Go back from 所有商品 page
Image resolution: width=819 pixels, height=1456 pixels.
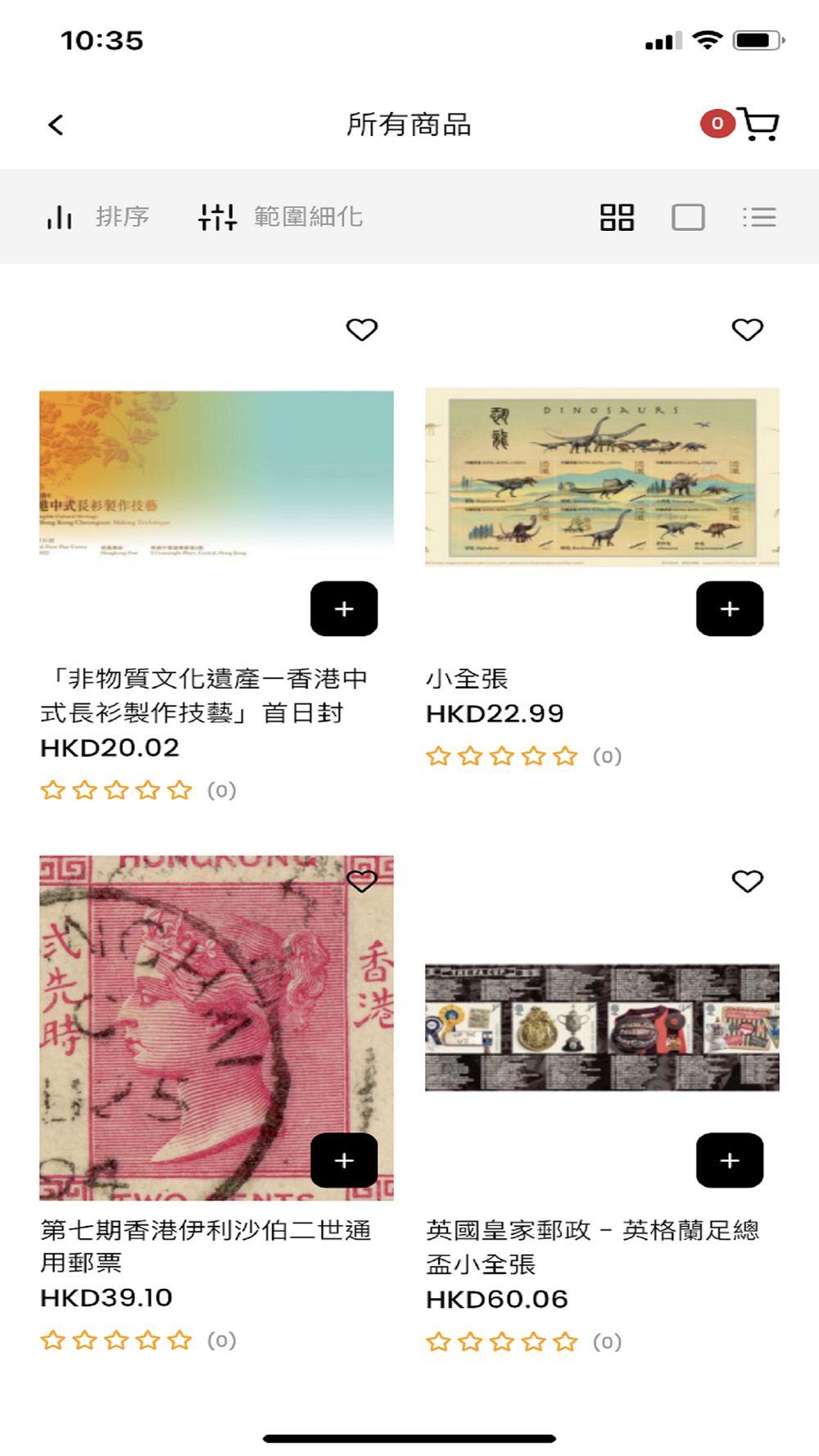(56, 125)
